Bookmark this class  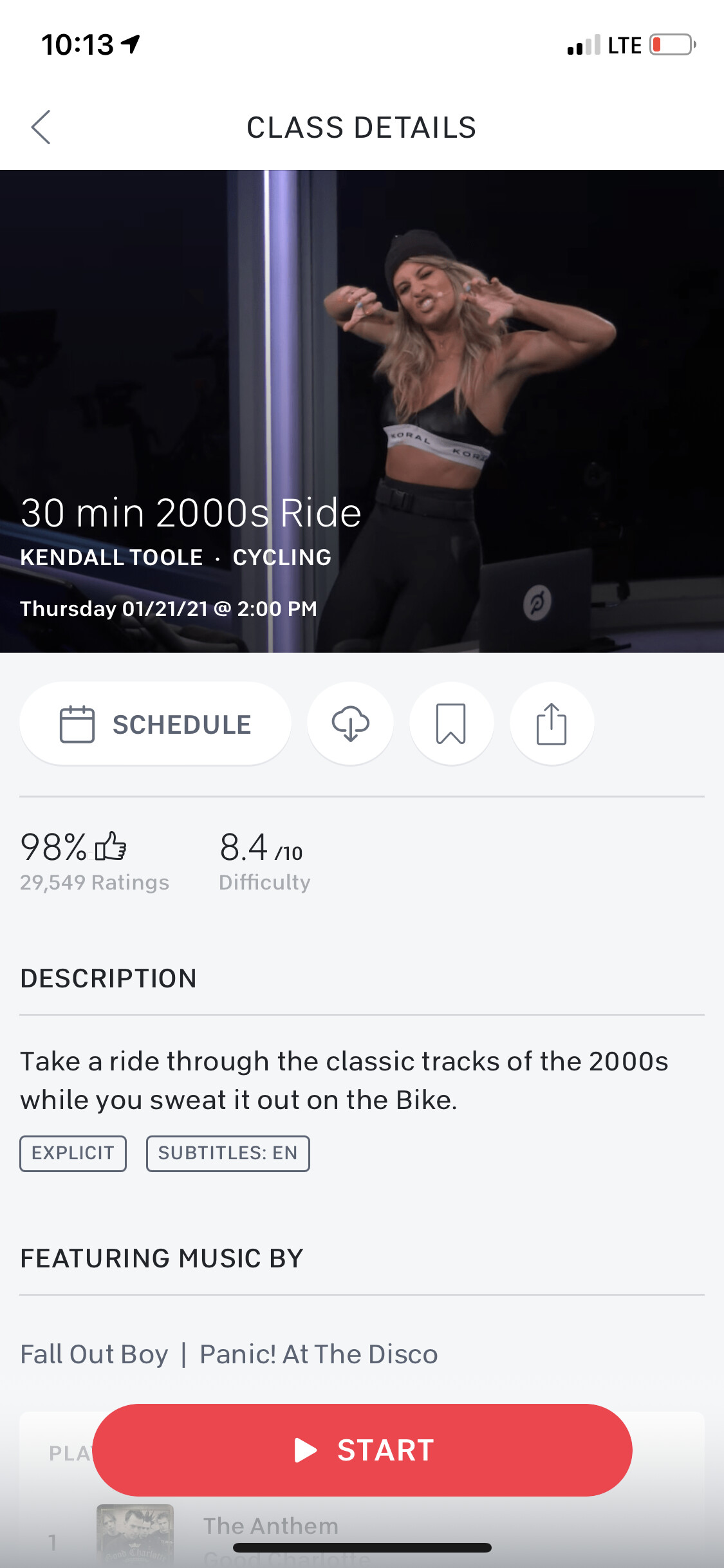point(451,724)
